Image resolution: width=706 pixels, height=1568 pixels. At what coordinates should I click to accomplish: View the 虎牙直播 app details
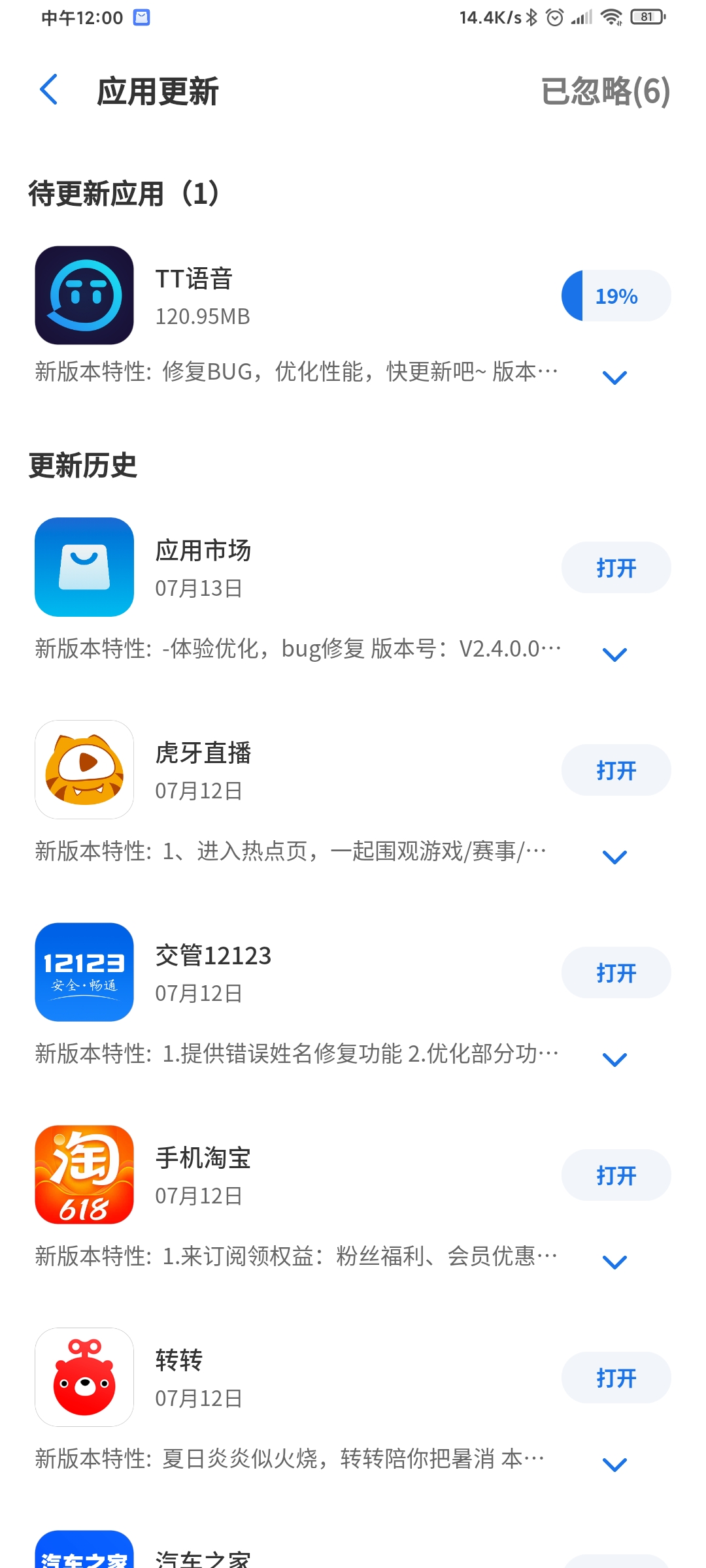point(84,770)
